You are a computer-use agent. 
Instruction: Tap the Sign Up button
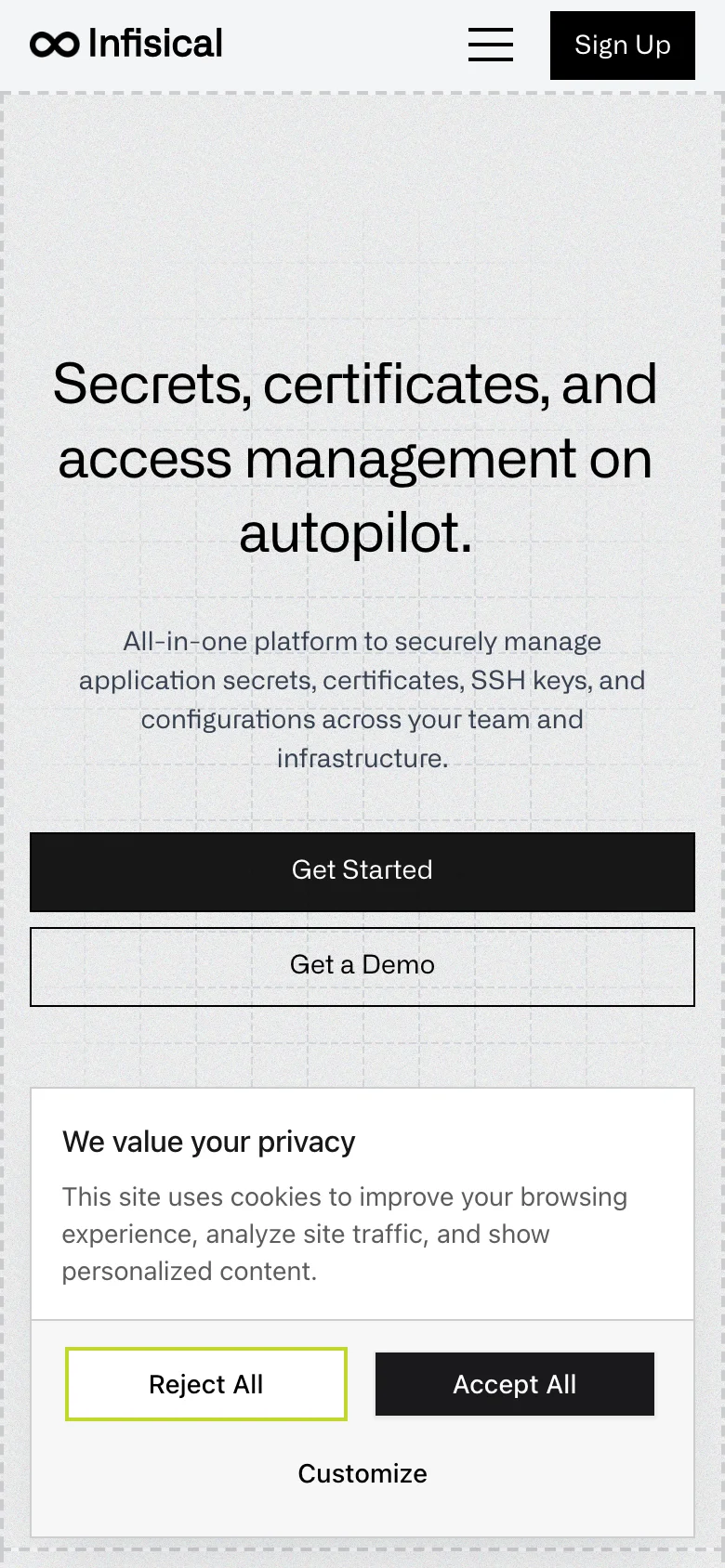pyautogui.click(x=622, y=46)
